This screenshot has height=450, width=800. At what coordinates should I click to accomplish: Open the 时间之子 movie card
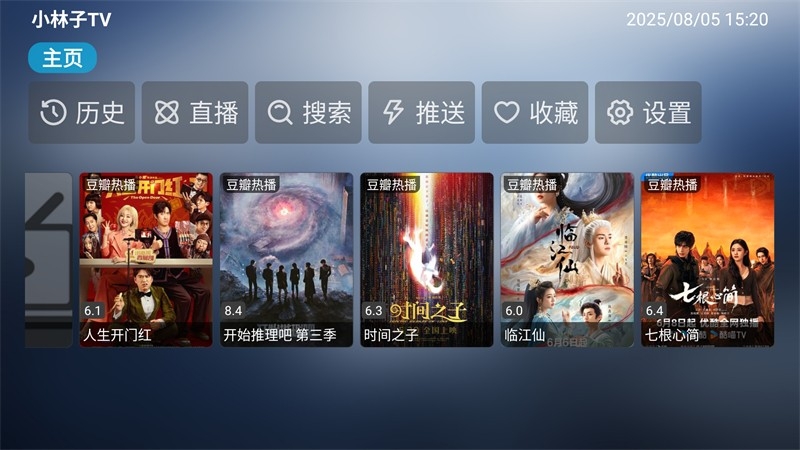427,260
